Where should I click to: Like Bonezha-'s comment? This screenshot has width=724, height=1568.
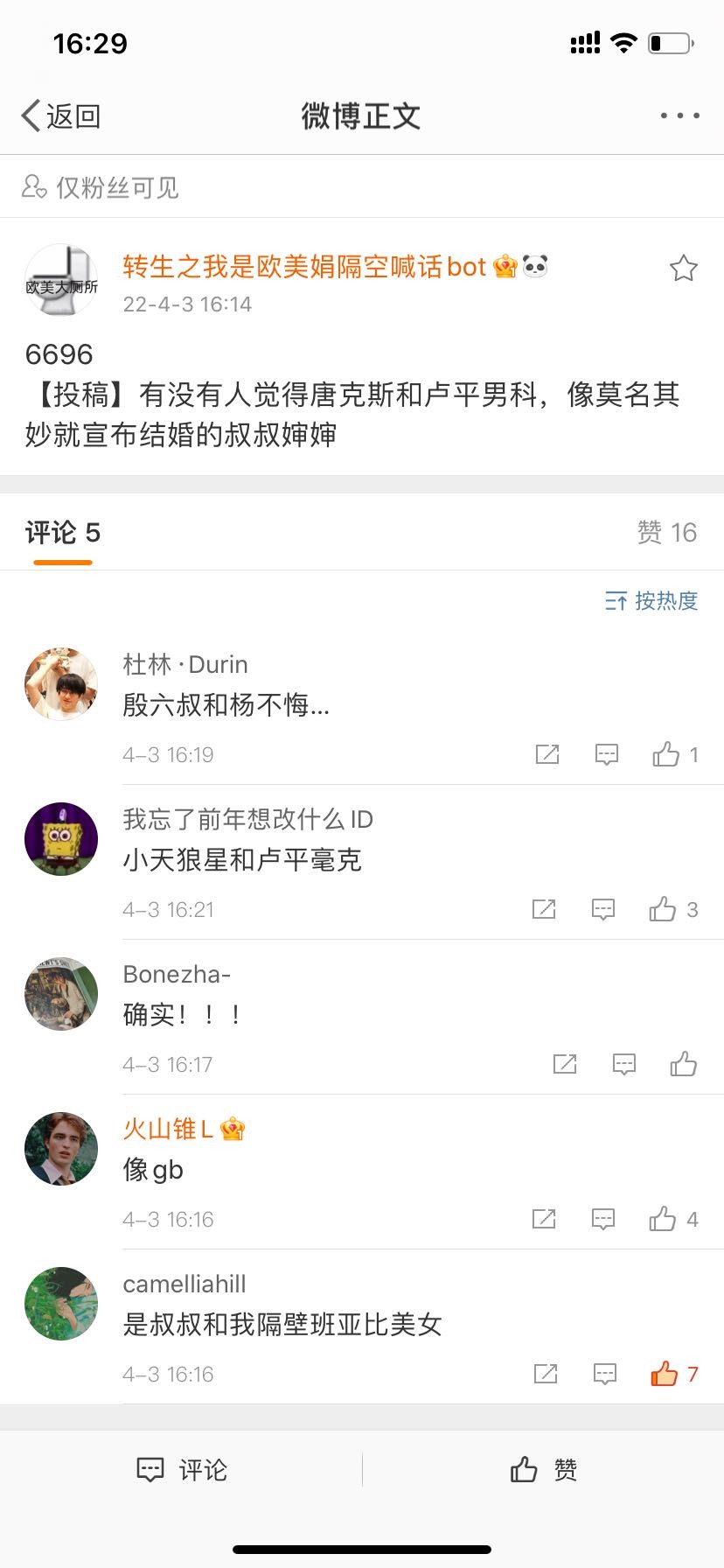point(683,1064)
